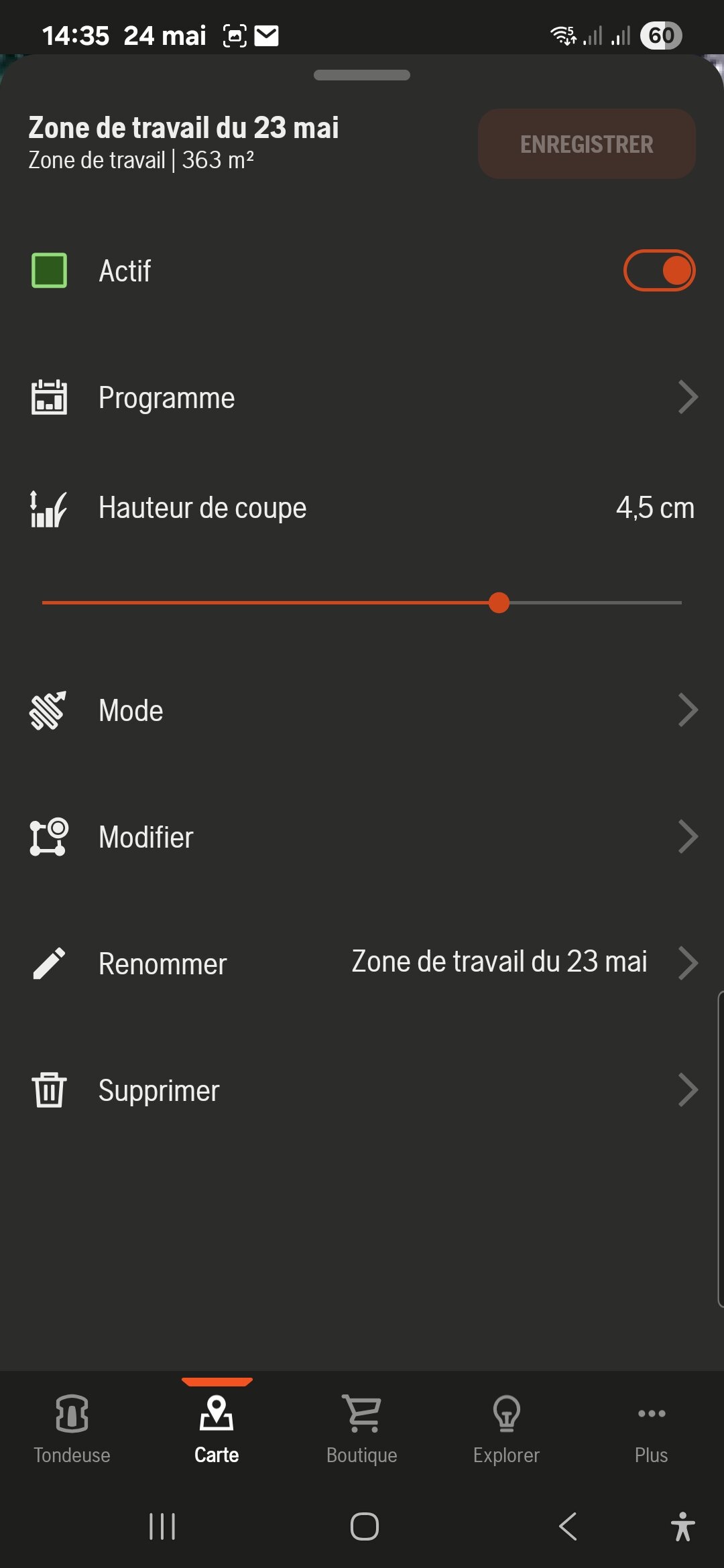Open the Programme settings
The image size is (724, 1568).
point(362,398)
